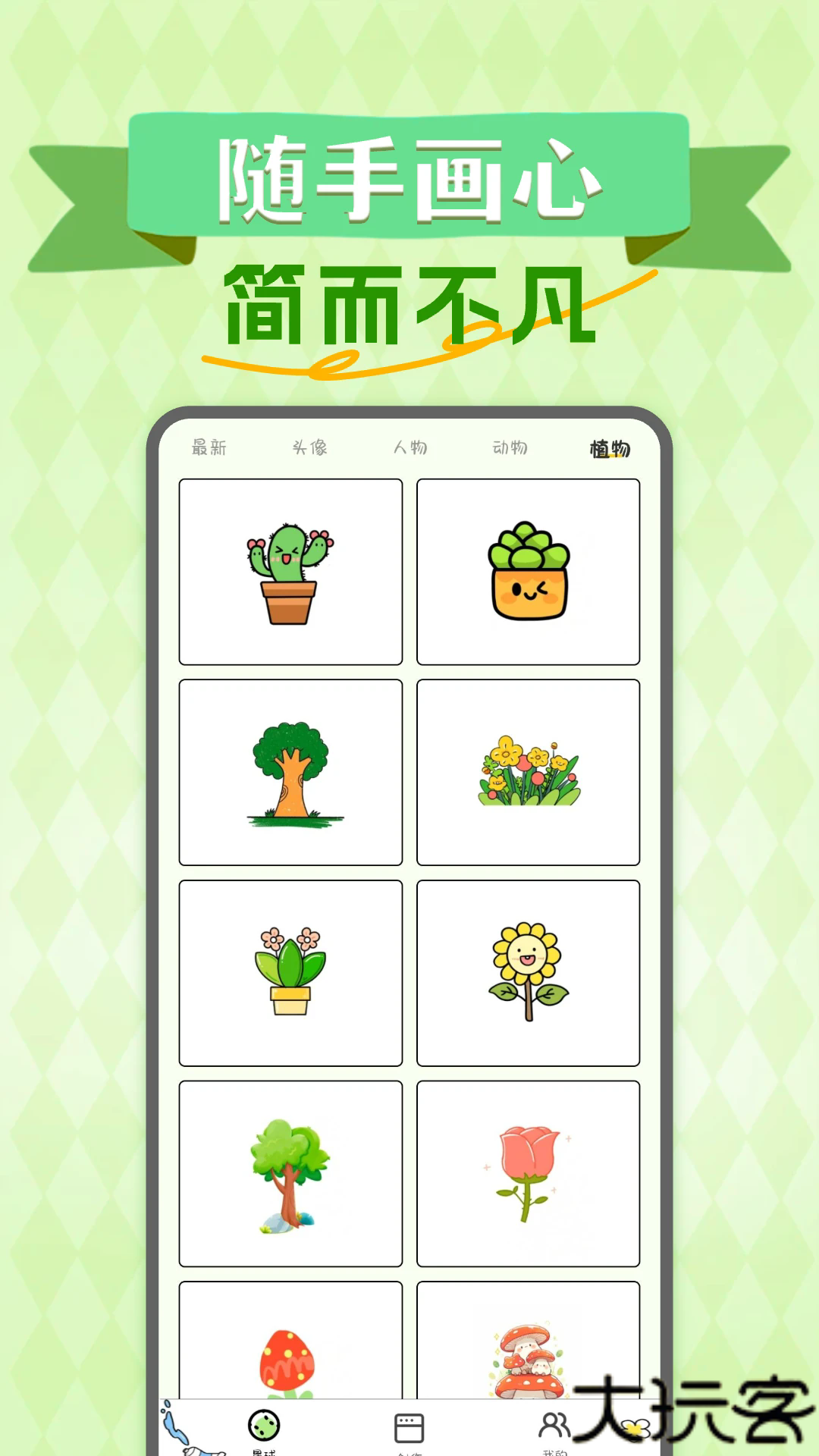Screen dimensions: 819x1456
Task: Select the pink rose drawing template
Action: (529, 1175)
